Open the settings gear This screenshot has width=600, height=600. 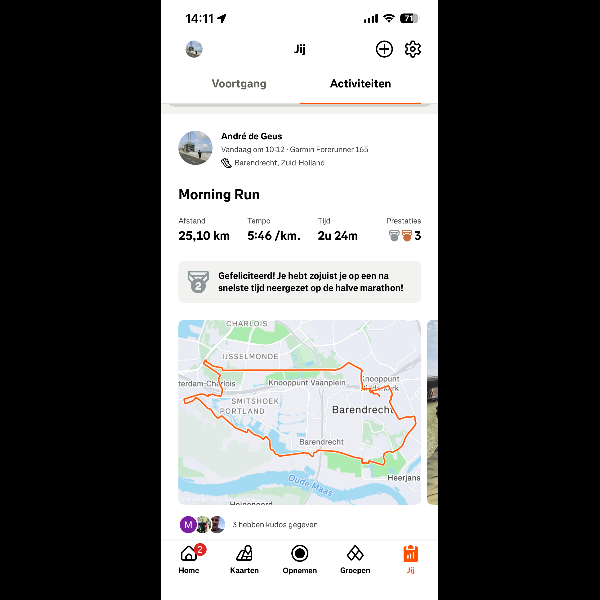coord(413,49)
